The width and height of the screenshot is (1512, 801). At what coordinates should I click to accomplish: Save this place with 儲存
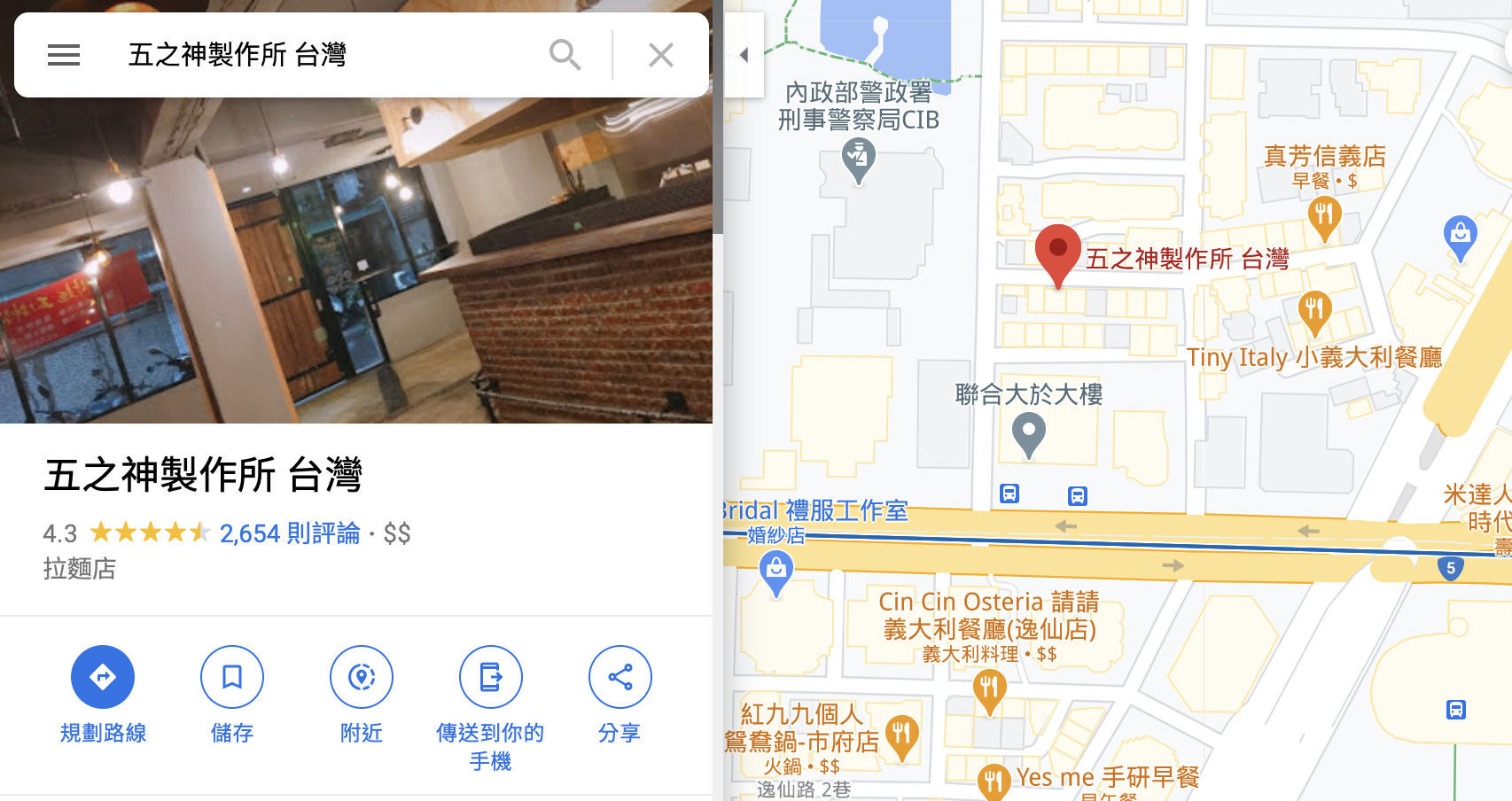click(232, 677)
